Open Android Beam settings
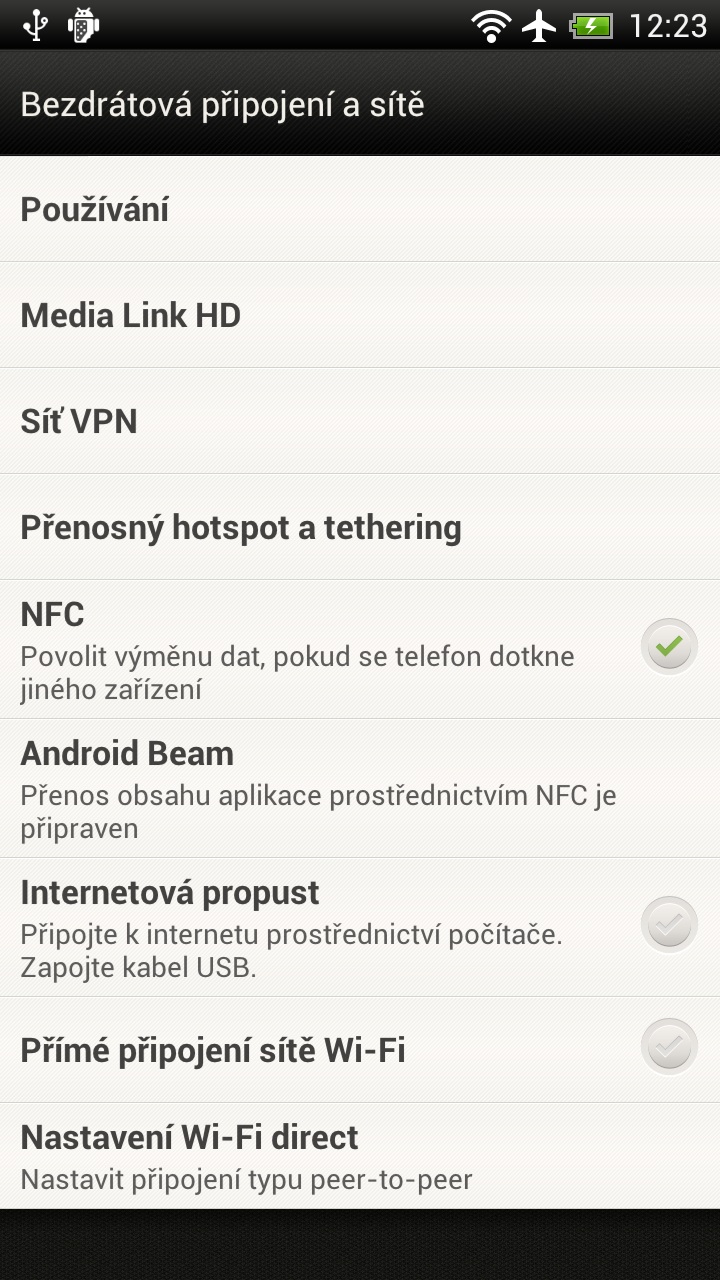 (x=360, y=788)
